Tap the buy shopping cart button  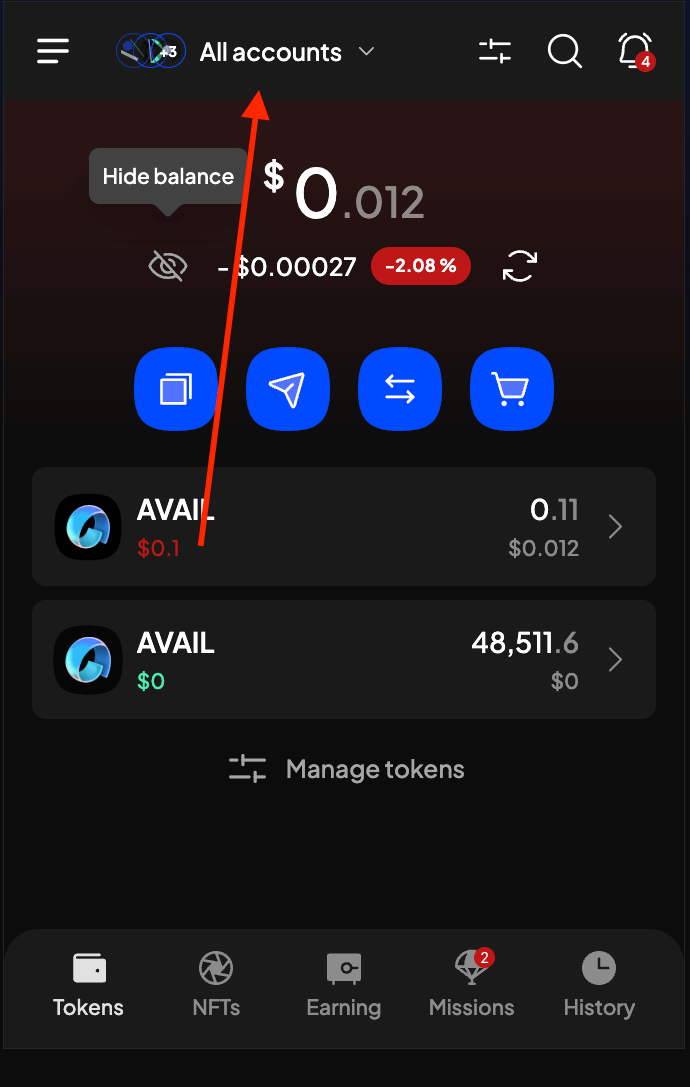pos(512,390)
